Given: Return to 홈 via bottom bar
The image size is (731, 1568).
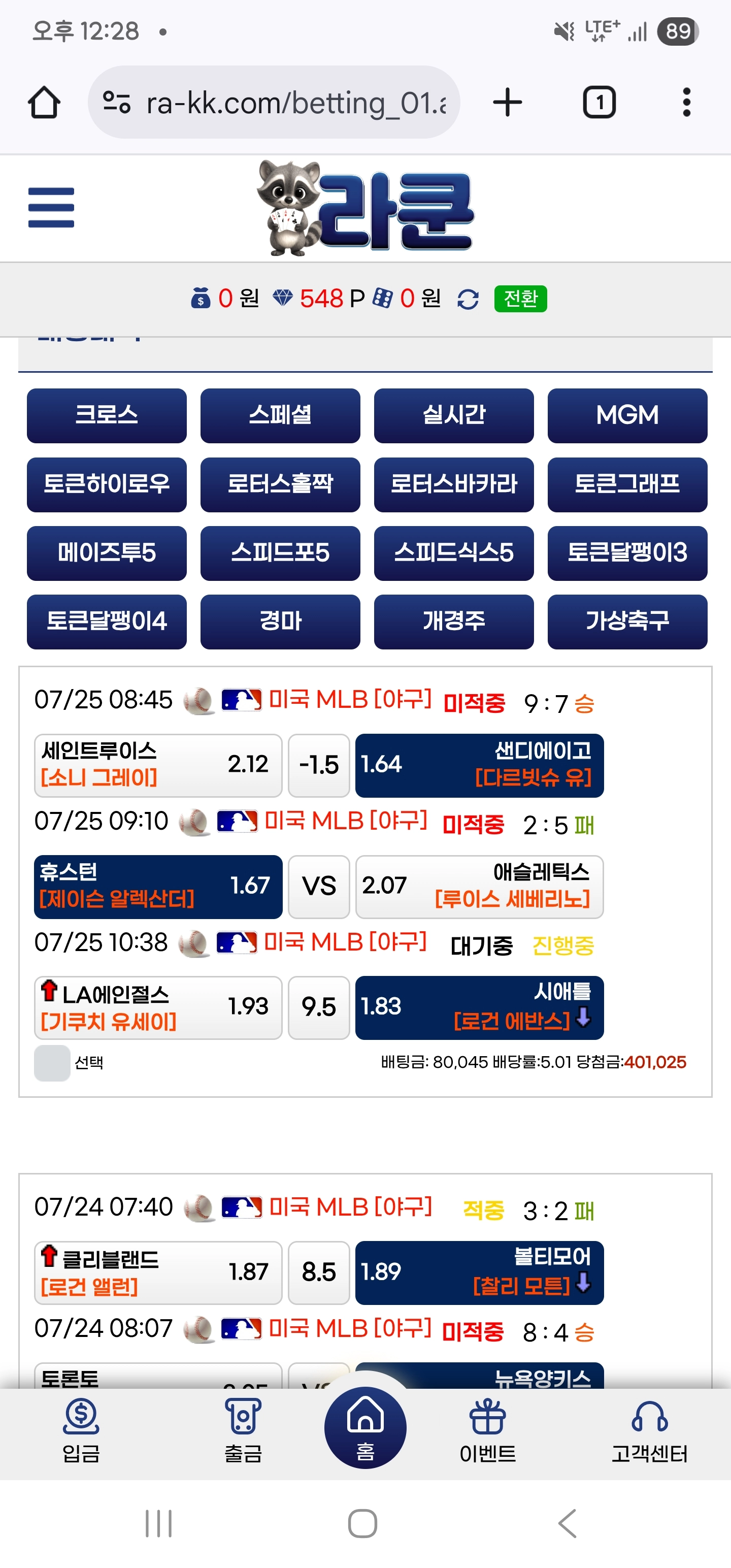Looking at the screenshot, I should 365,1427.
